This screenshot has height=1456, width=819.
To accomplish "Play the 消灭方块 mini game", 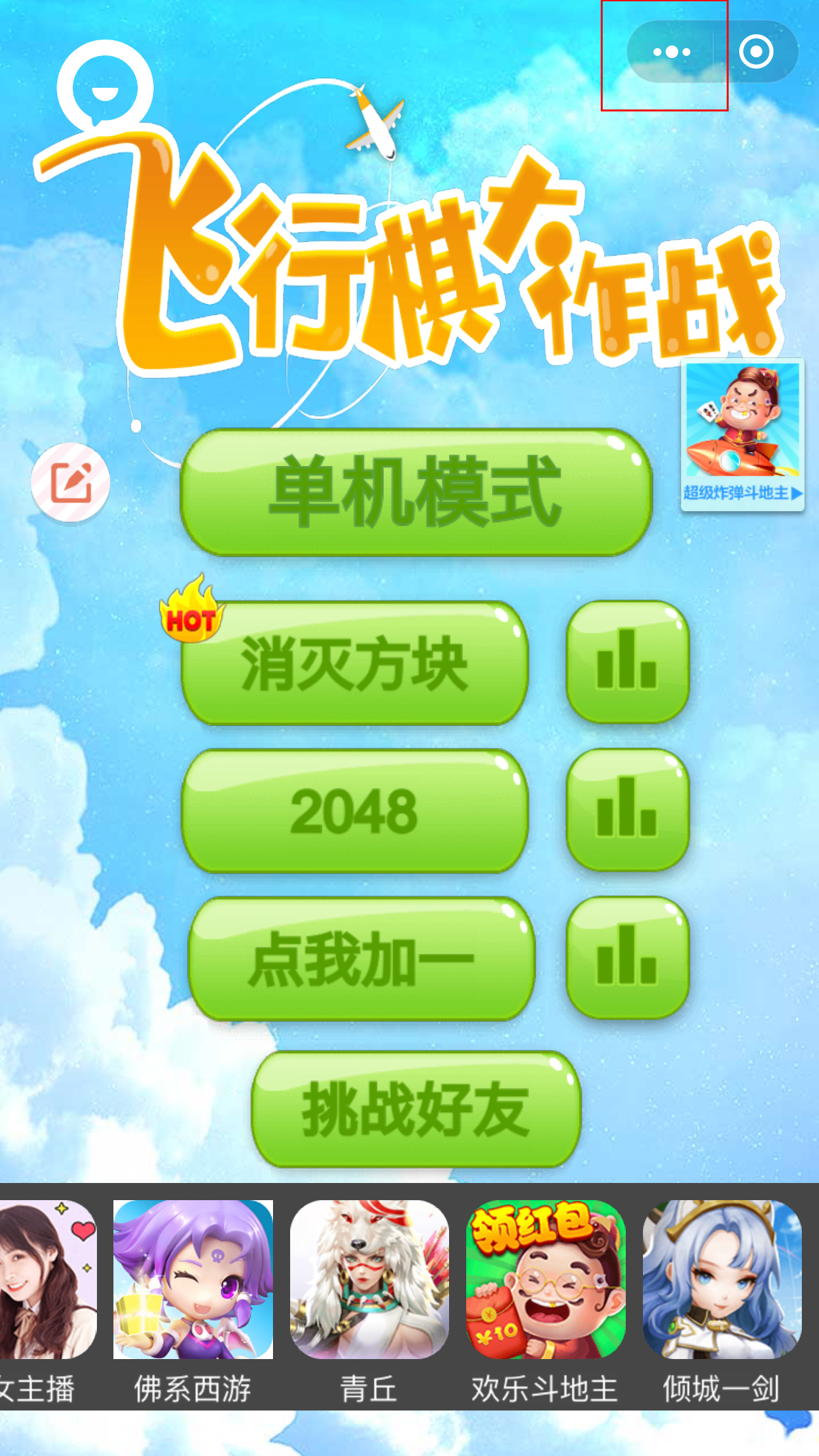I will (x=355, y=663).
